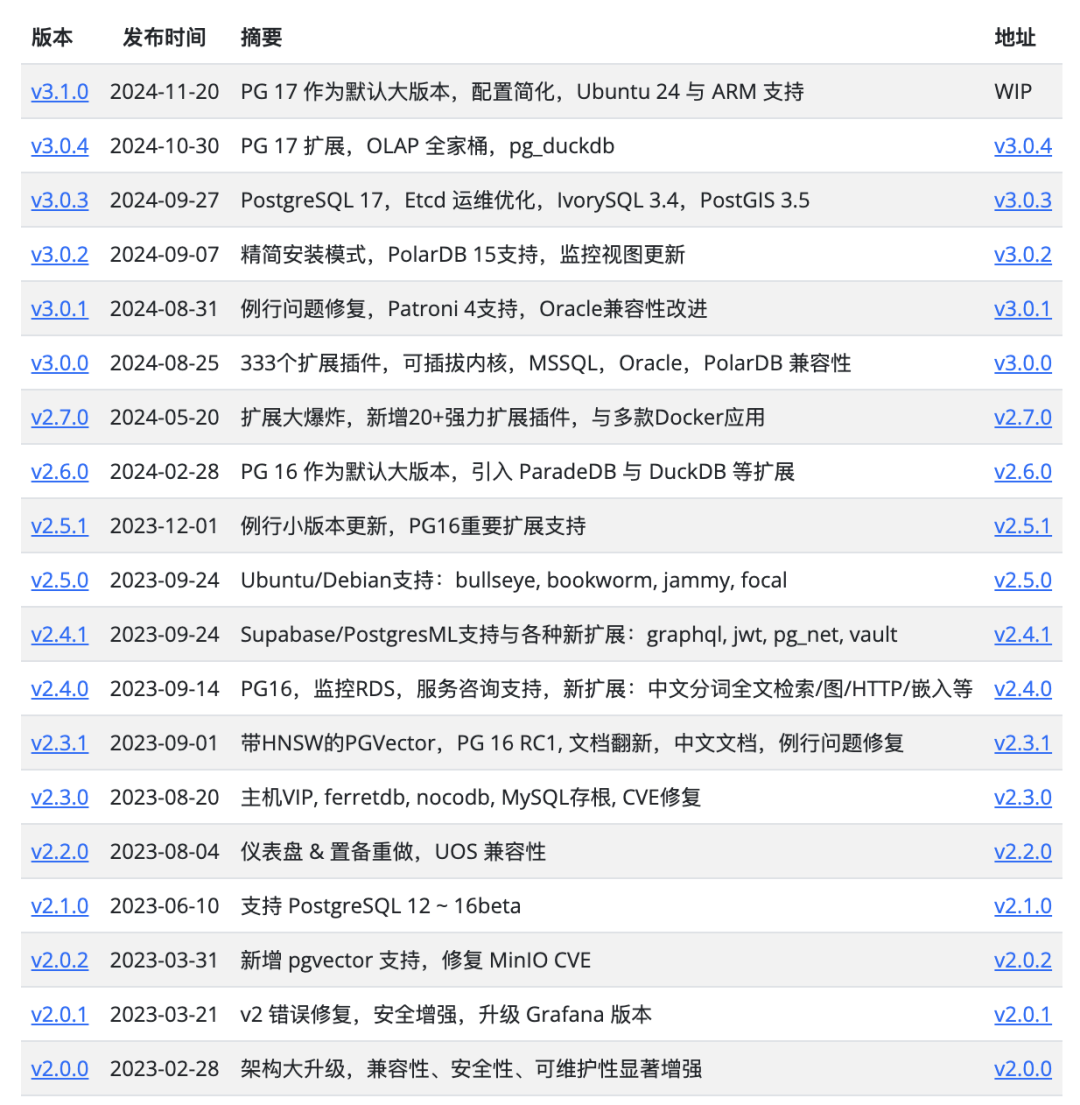Viewport: 1080px width, 1105px height.
Task: Open v2.5.0 link in the 版本 column
Action: [x=59, y=580]
